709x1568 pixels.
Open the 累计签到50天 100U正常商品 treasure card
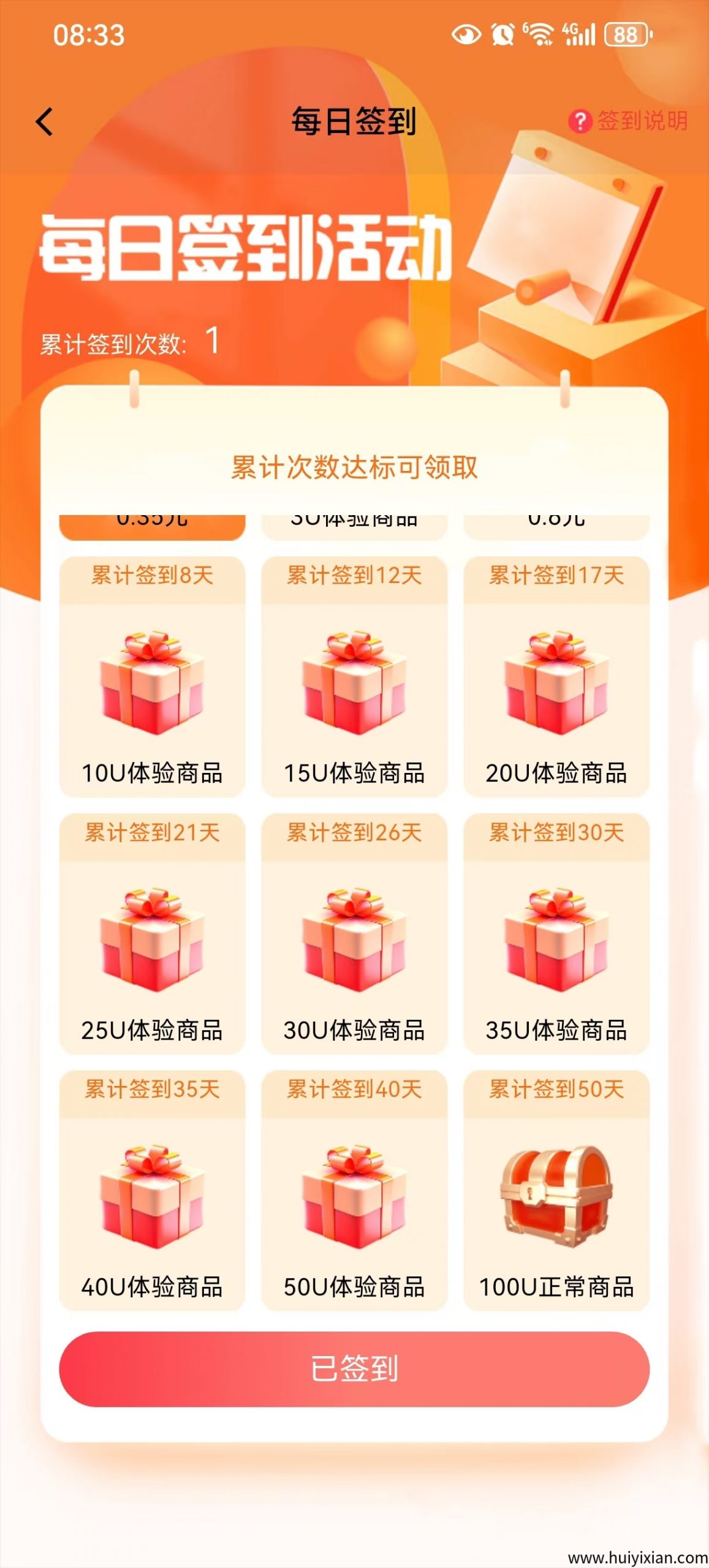(x=556, y=1190)
